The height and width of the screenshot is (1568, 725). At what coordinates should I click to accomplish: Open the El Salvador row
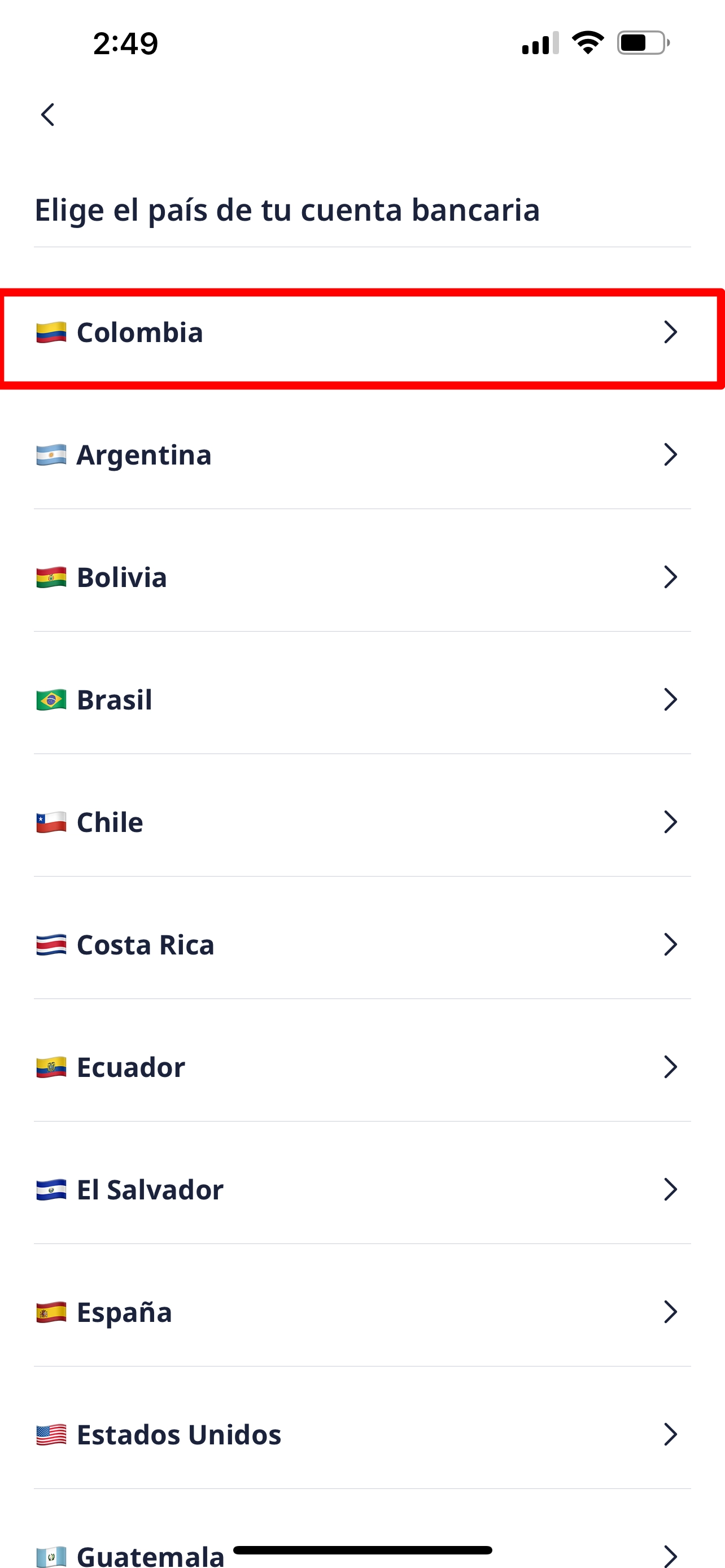click(362, 1189)
